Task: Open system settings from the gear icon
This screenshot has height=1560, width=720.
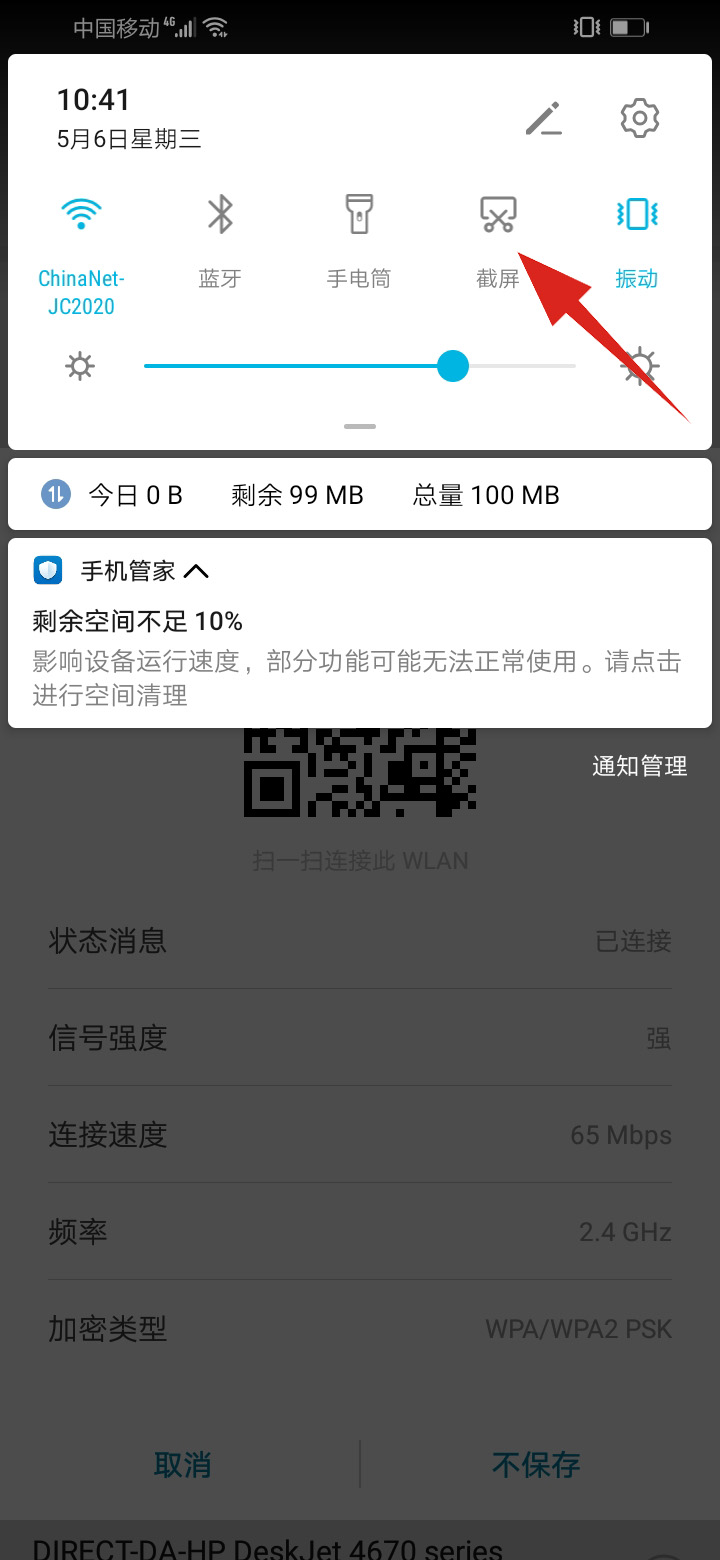Action: click(x=639, y=119)
